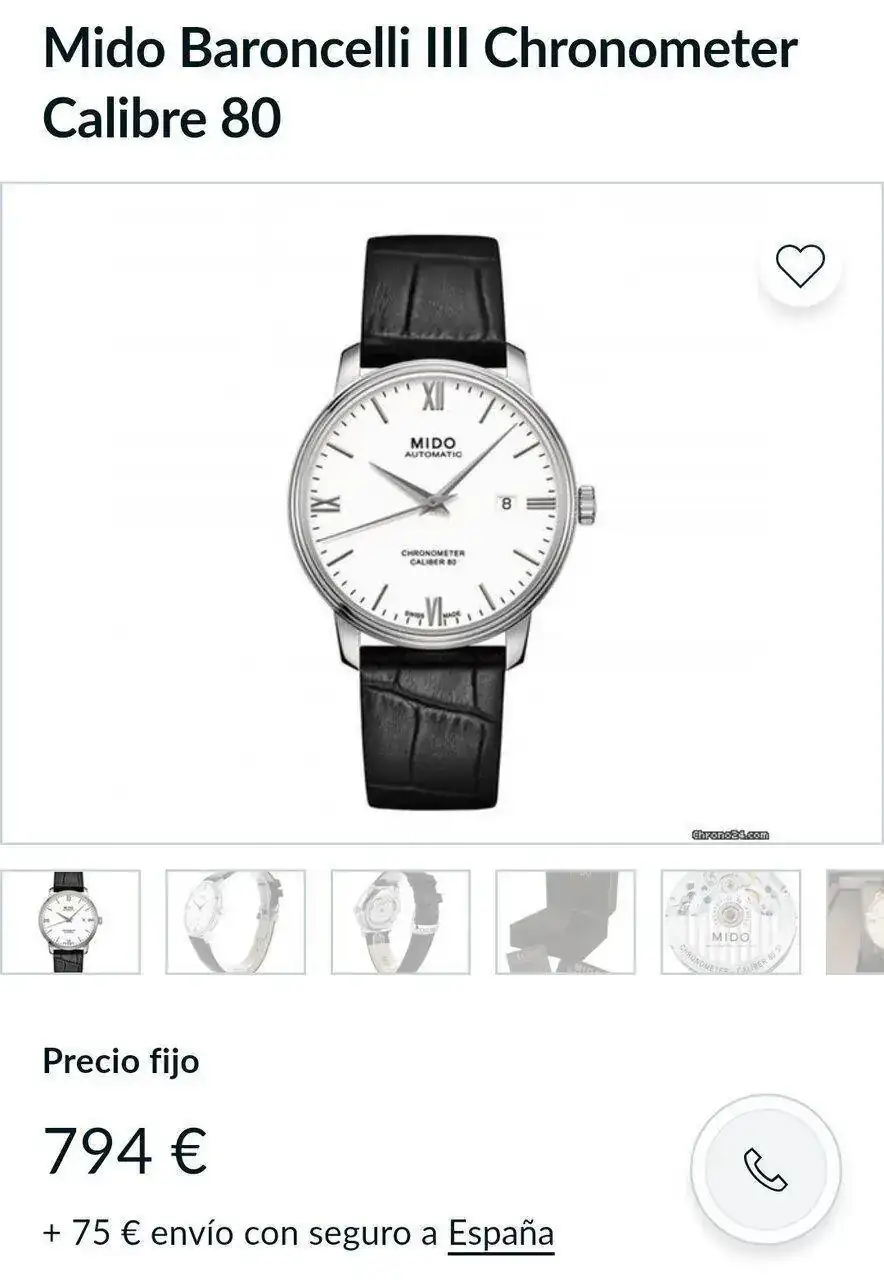This screenshot has width=884, height=1280.
Task: Open the partially visible last thumbnail
Action: [856, 921]
